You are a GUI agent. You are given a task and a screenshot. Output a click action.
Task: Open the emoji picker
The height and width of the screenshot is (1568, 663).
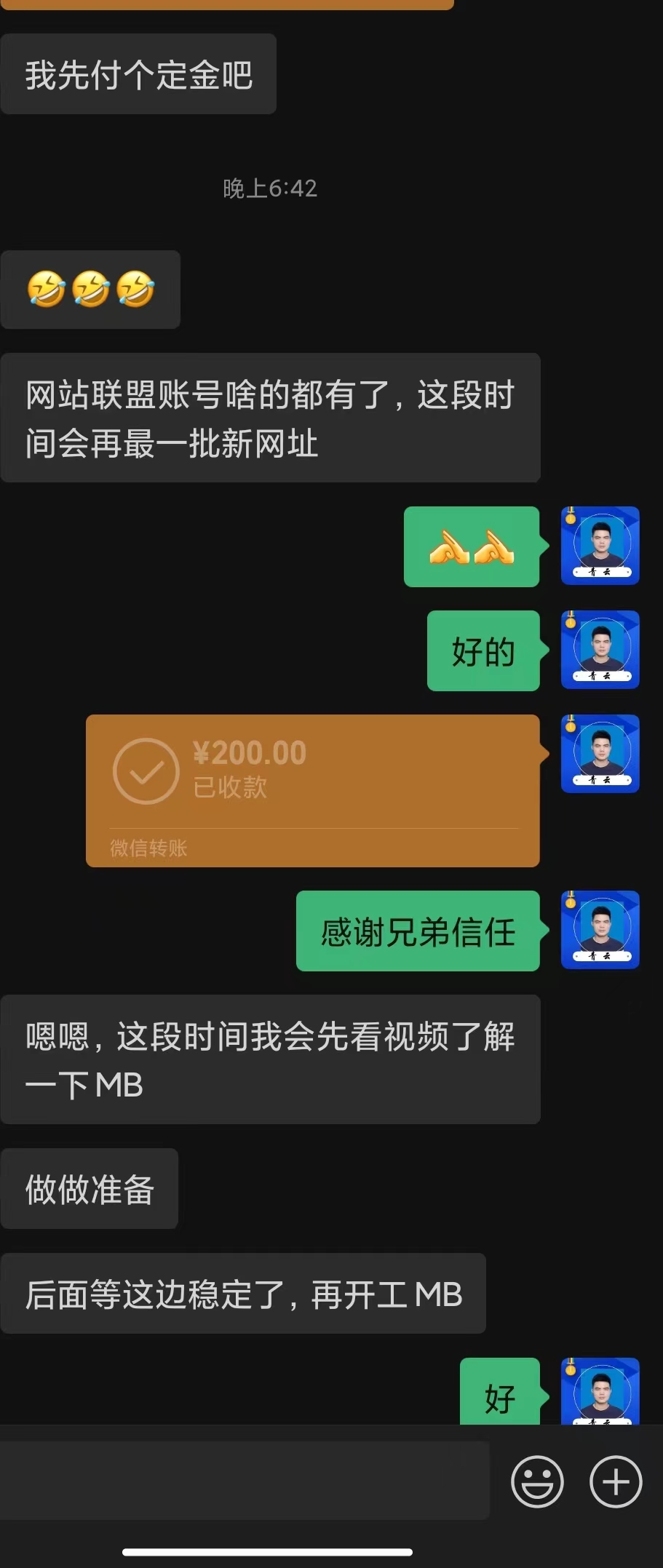coord(537,1481)
